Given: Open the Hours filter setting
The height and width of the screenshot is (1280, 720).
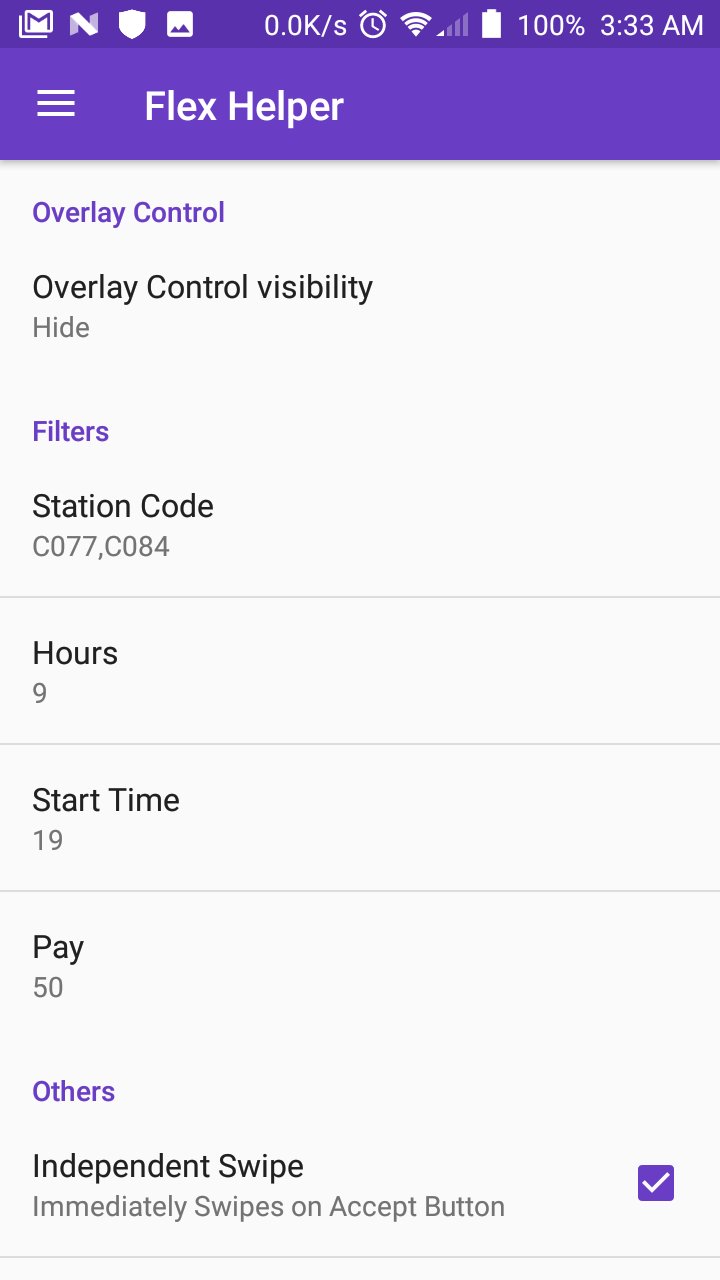Looking at the screenshot, I should point(75,668).
